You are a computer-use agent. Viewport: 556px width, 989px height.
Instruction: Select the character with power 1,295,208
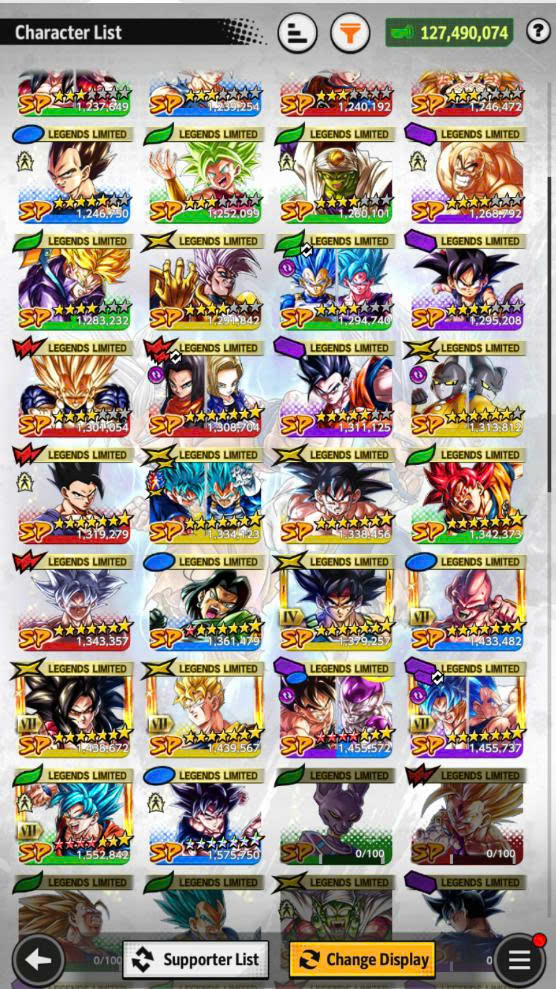[x=467, y=281]
